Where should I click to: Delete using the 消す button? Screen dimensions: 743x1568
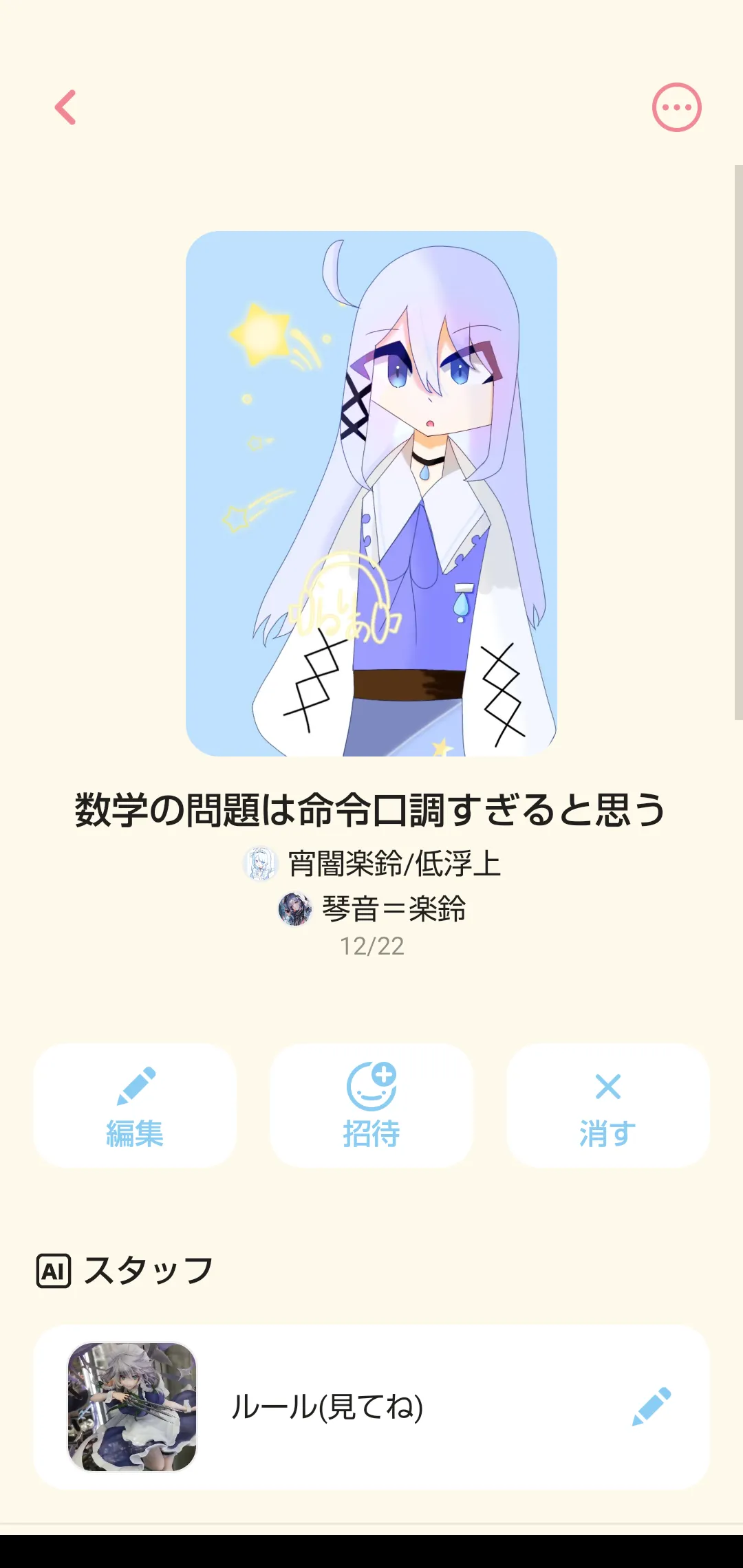coord(608,1105)
